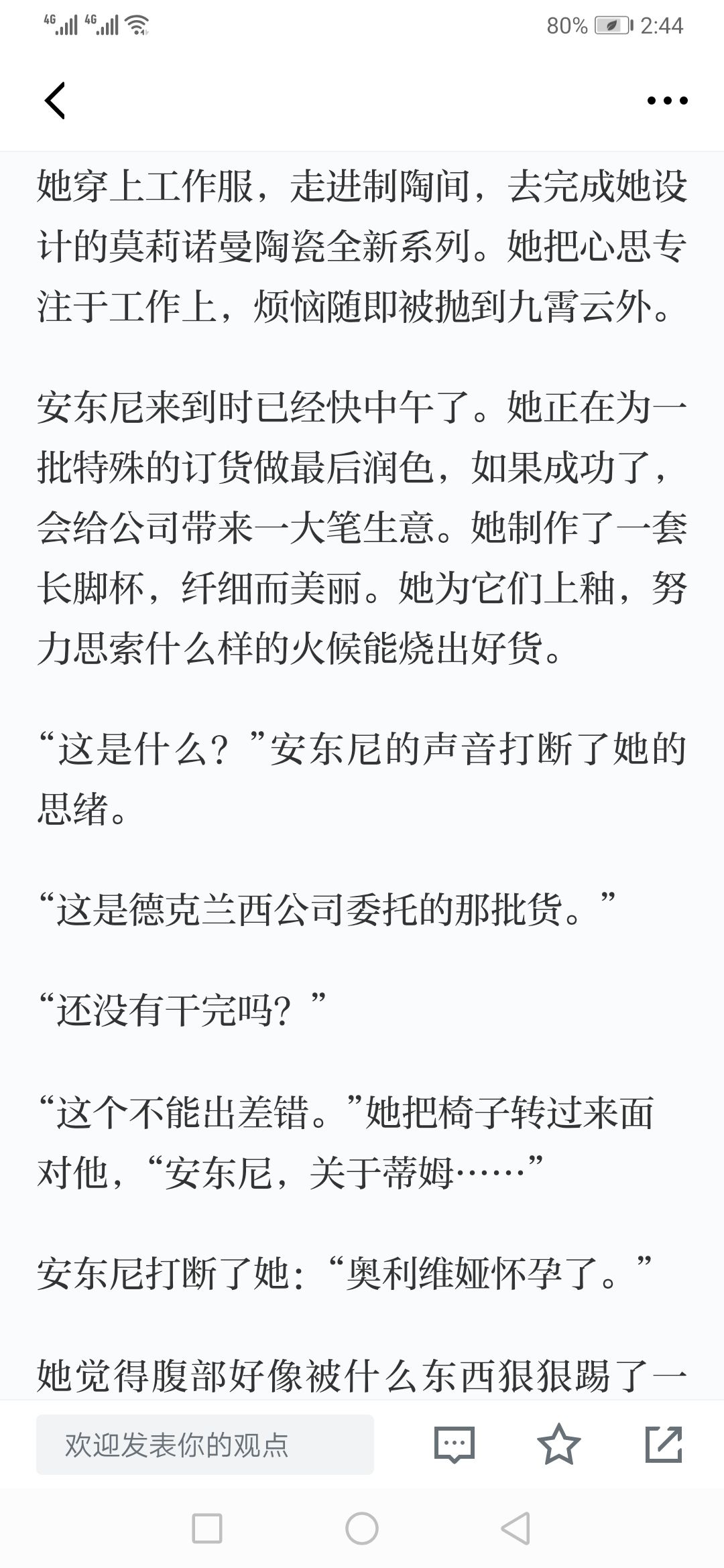Screen dimensions: 724x1568
Task: Open the comments bubble icon
Action: point(455,1445)
